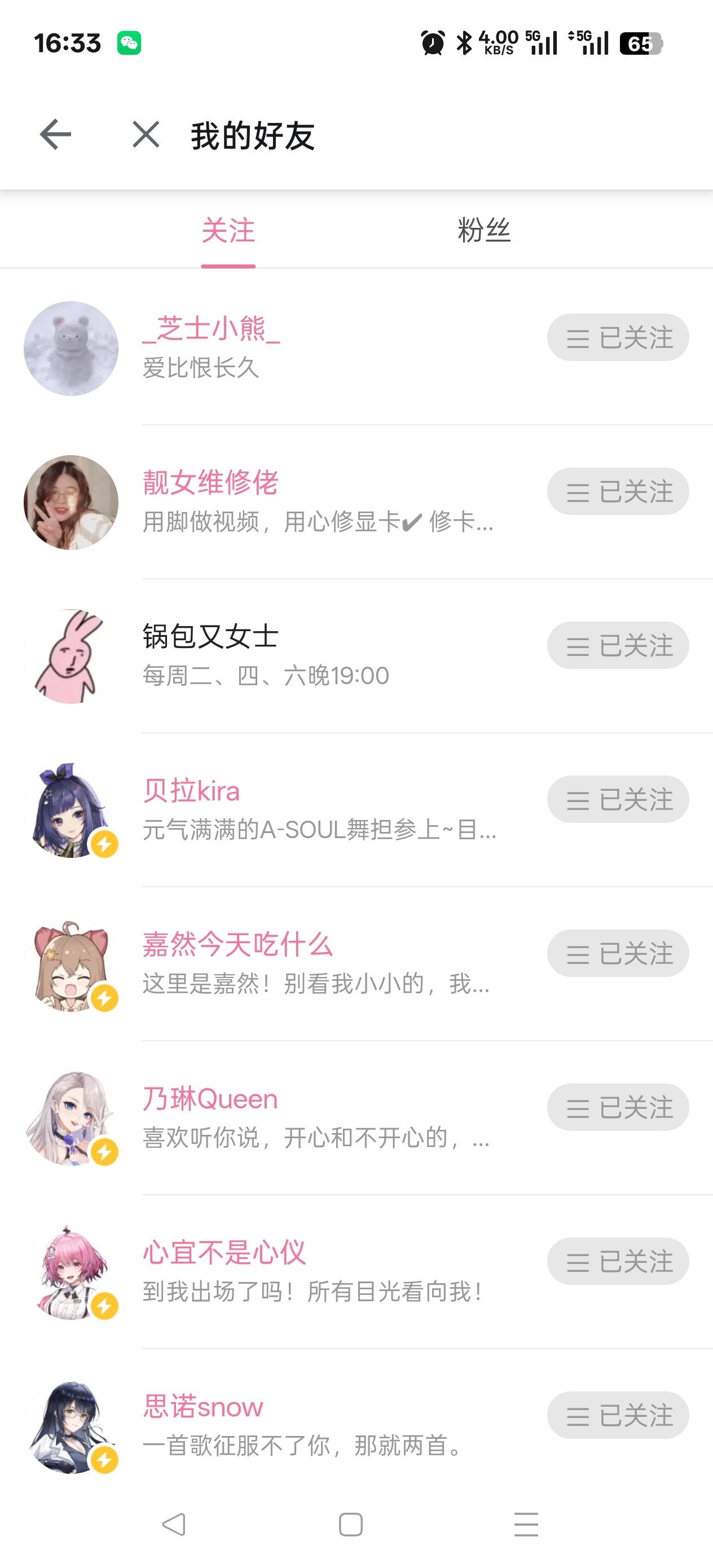Open 思诺snow profile
713x1568 pixels.
point(203,1407)
